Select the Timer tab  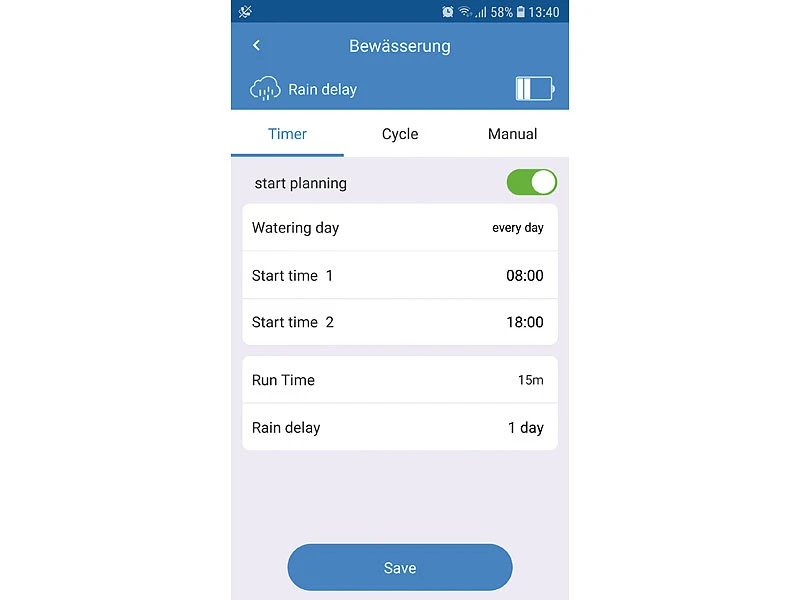287,134
